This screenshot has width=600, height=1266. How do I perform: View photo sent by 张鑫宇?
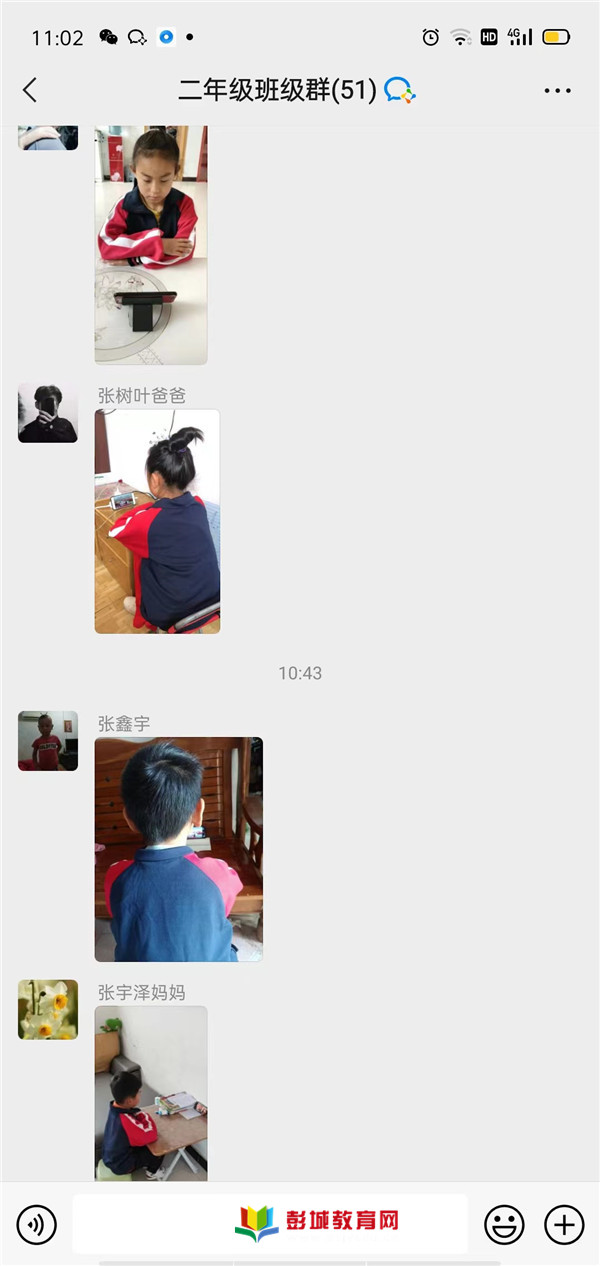[x=178, y=849]
